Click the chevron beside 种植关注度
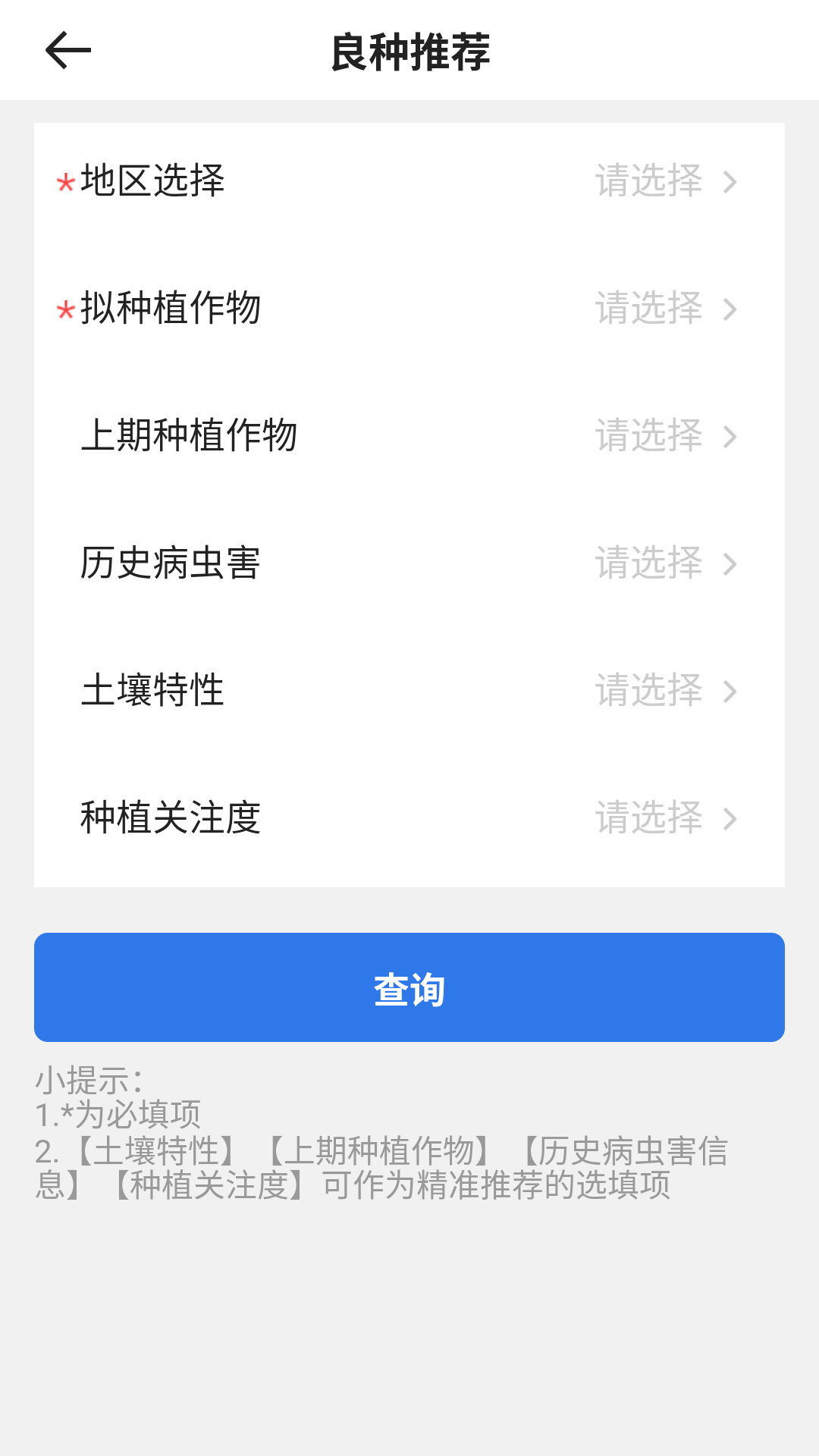Screen dimensions: 819x1456 (730, 817)
